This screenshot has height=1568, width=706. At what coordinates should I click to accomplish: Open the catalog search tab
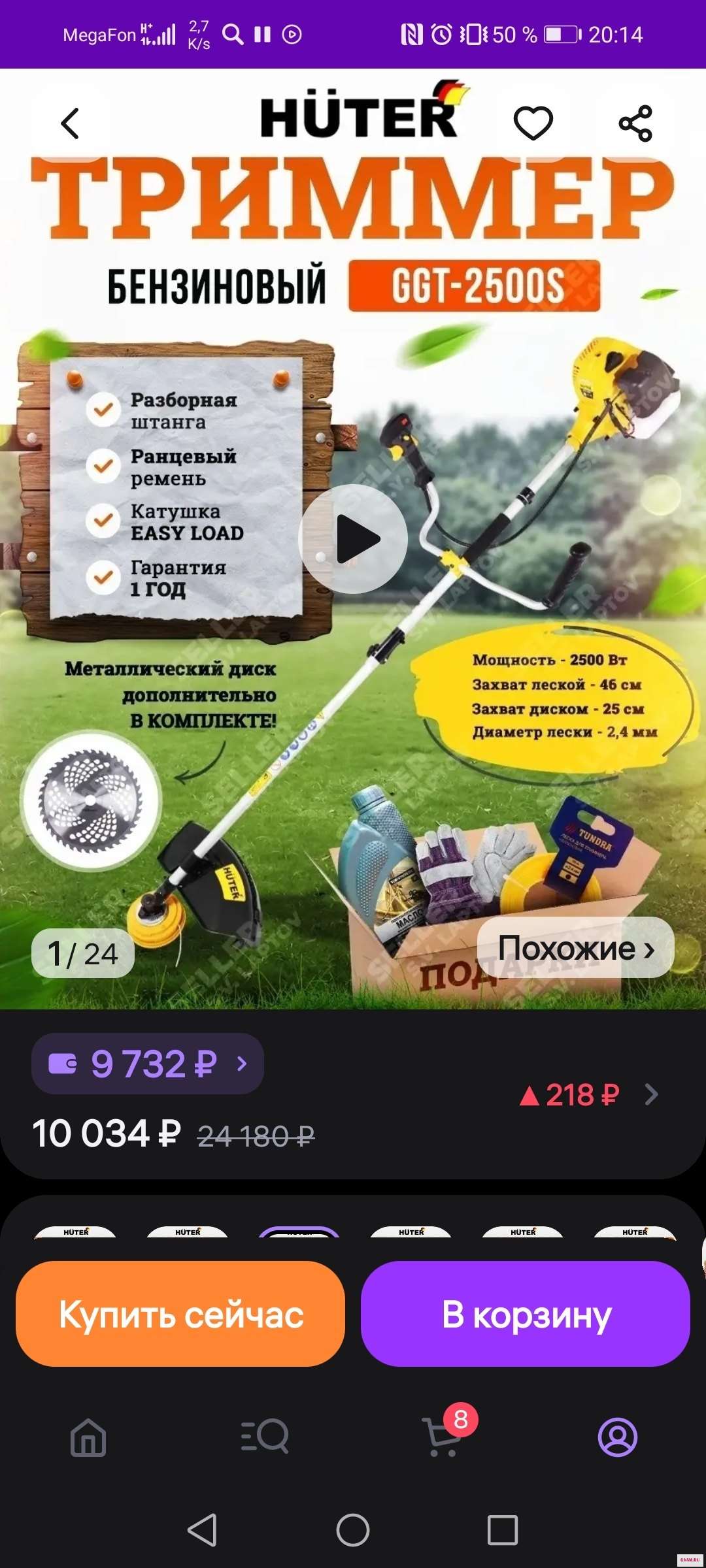tap(265, 1437)
